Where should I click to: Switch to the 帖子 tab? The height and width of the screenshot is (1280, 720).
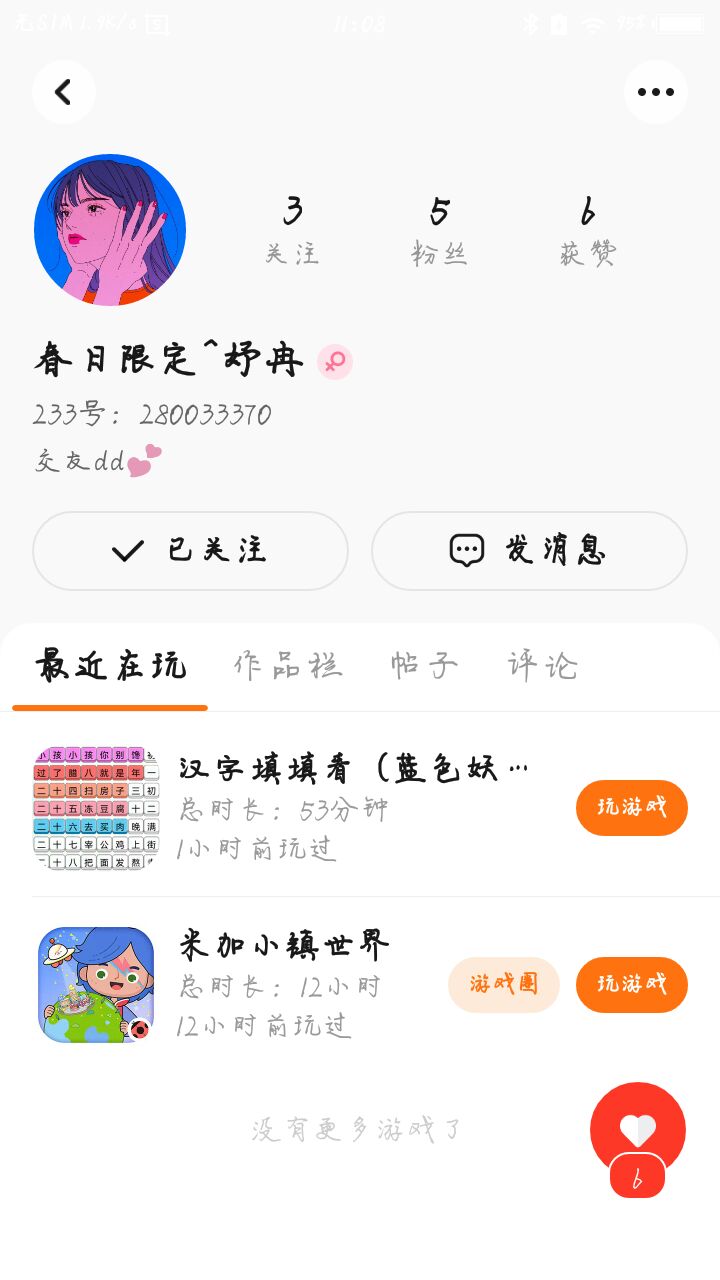click(x=424, y=666)
